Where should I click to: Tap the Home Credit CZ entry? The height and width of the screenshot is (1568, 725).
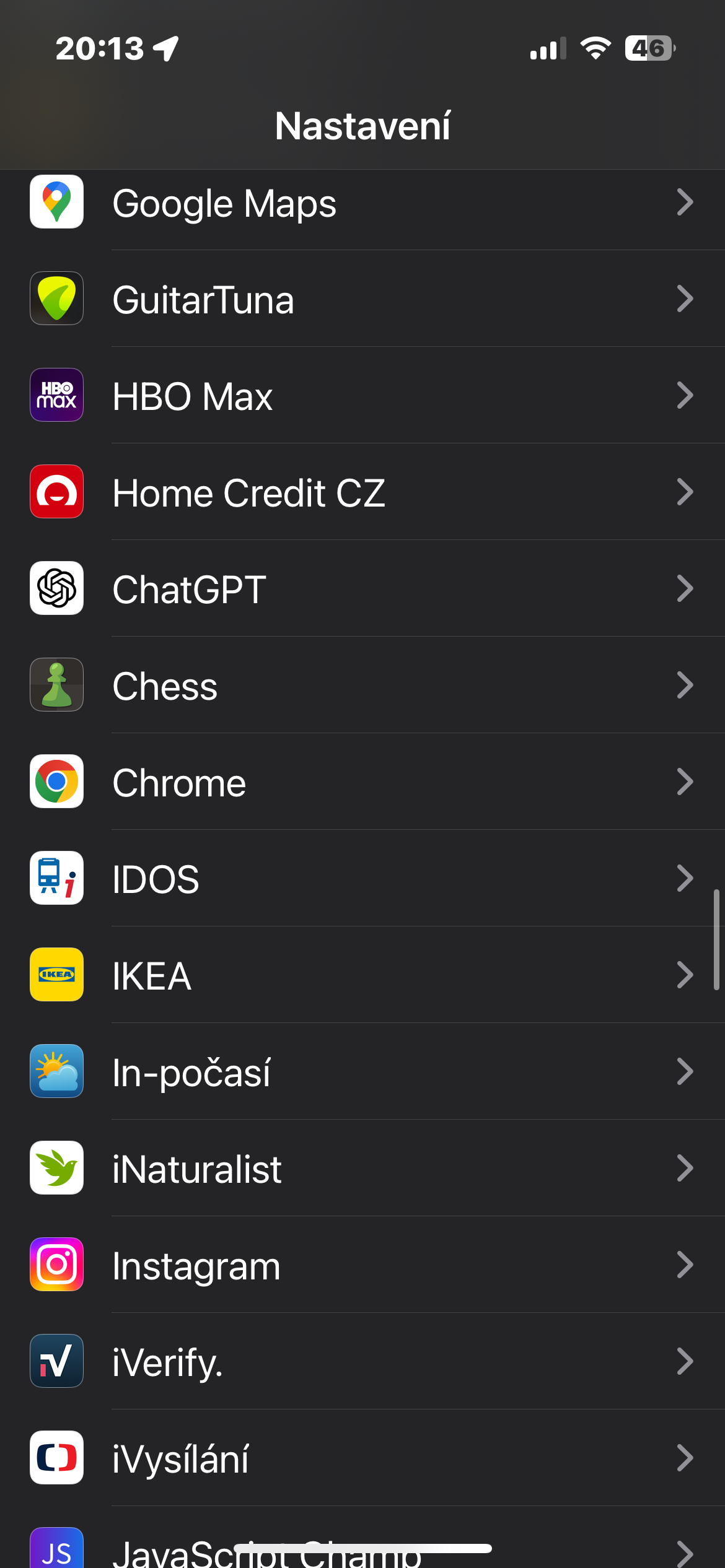[x=362, y=492]
